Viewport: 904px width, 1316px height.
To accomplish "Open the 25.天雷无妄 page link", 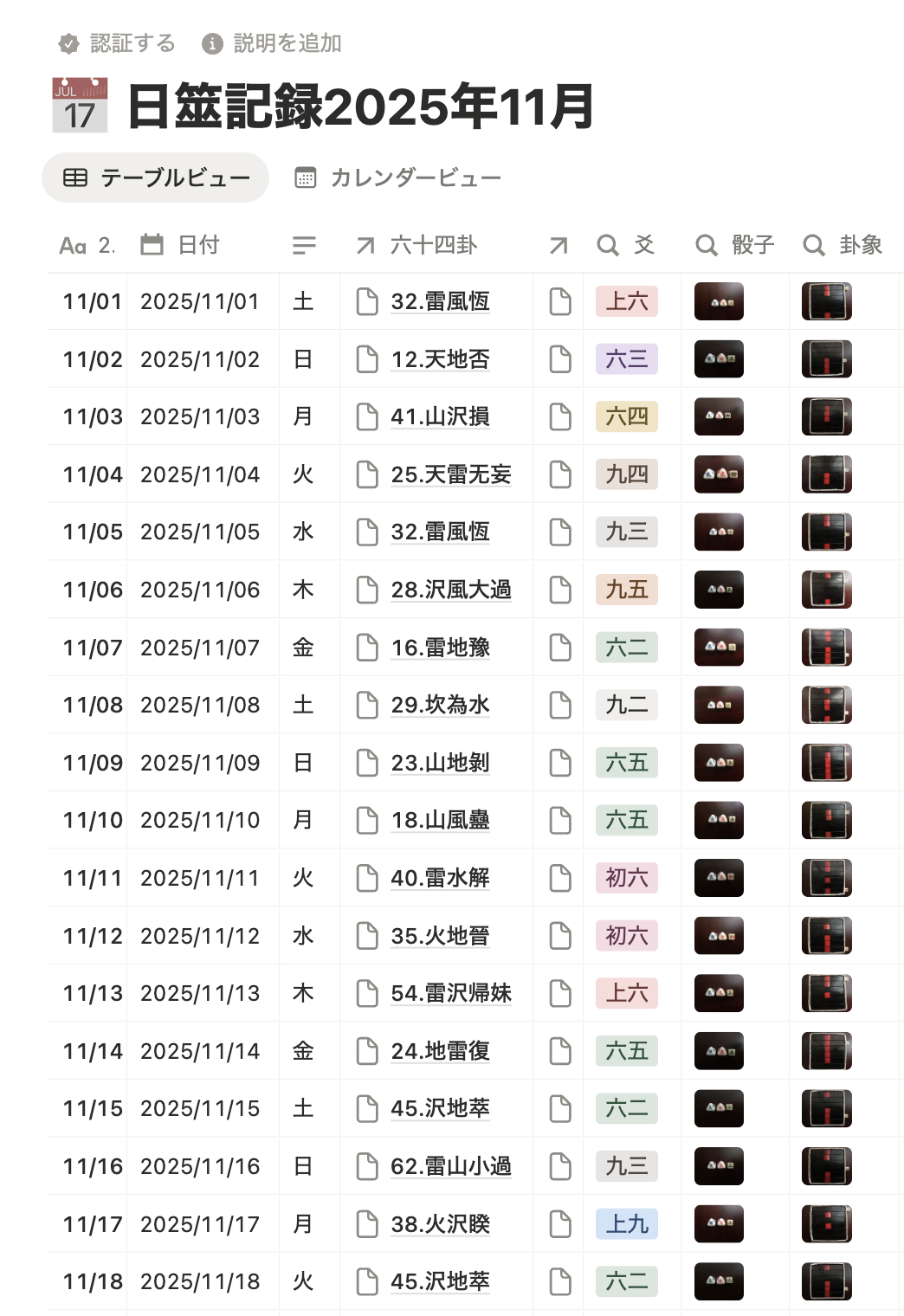I will coord(450,474).
